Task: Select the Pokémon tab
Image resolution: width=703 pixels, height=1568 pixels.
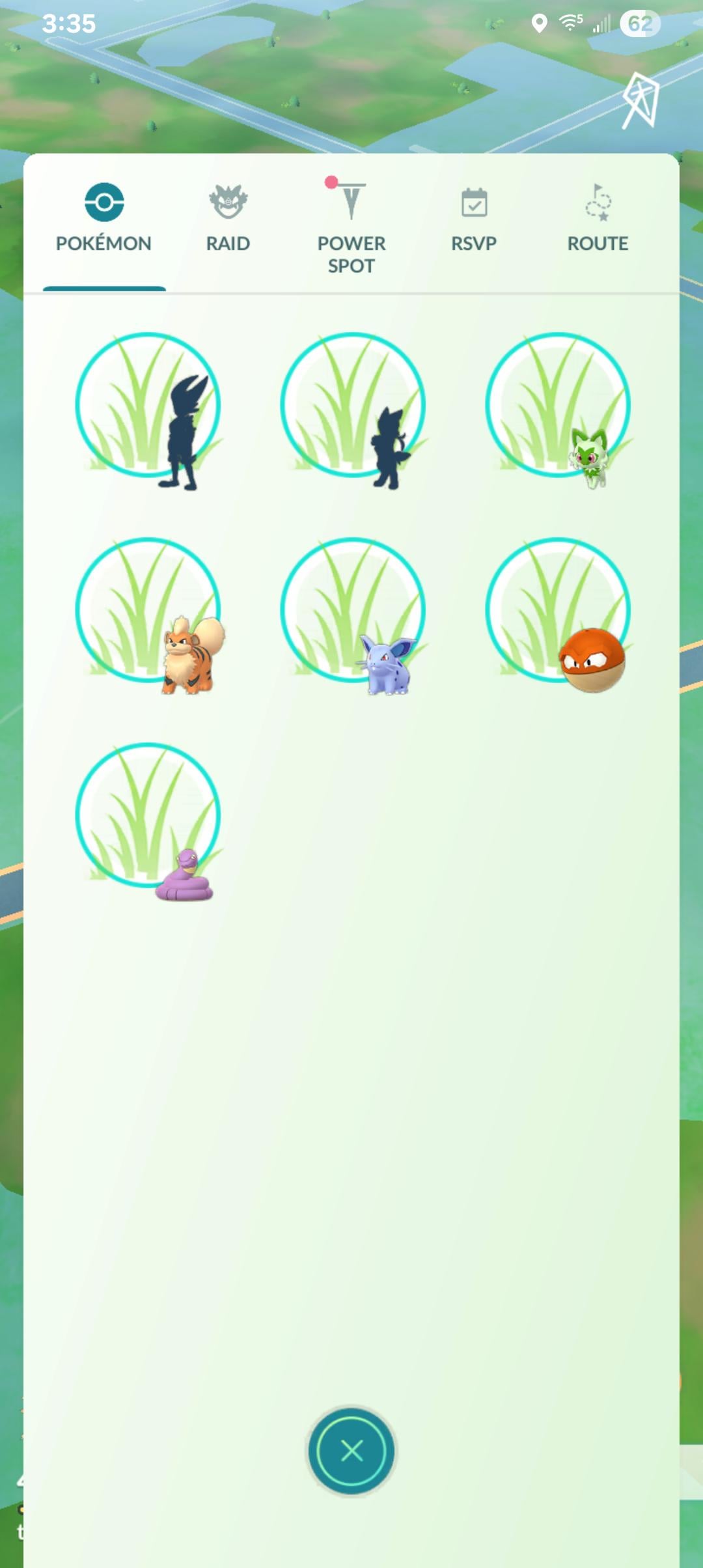Action: [x=104, y=218]
